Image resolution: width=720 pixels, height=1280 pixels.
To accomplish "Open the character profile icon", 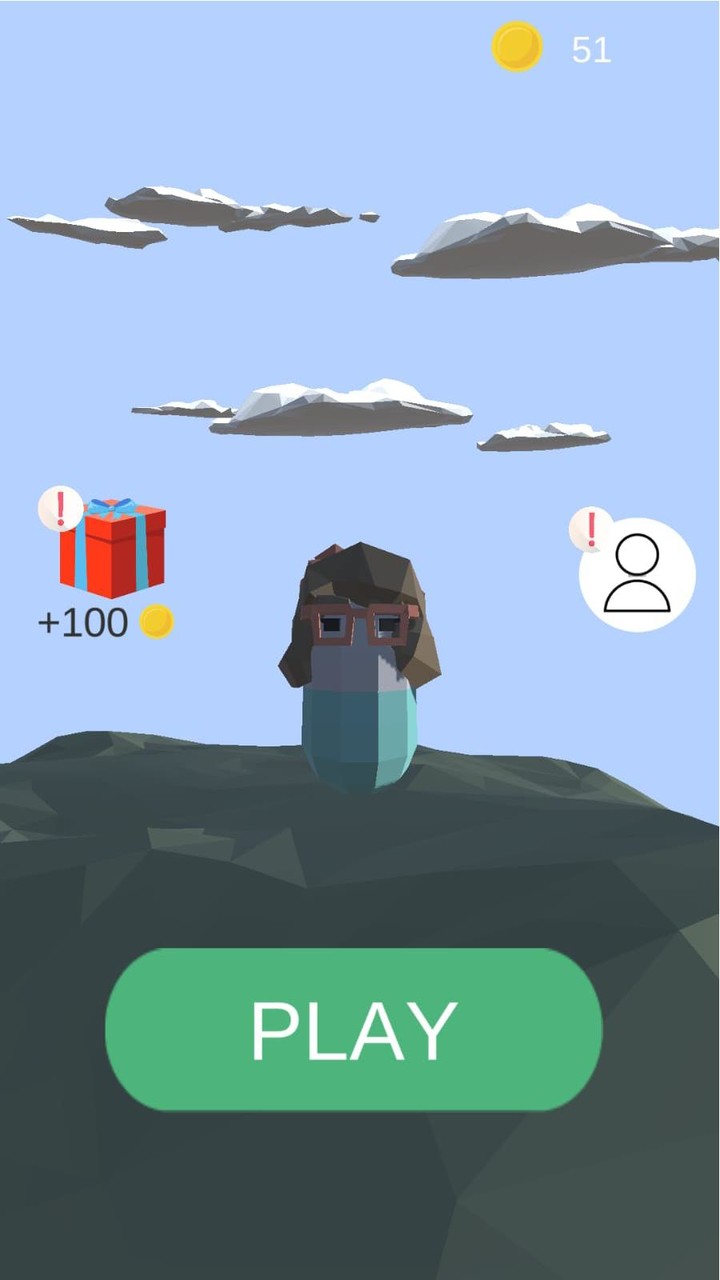I will pos(637,574).
